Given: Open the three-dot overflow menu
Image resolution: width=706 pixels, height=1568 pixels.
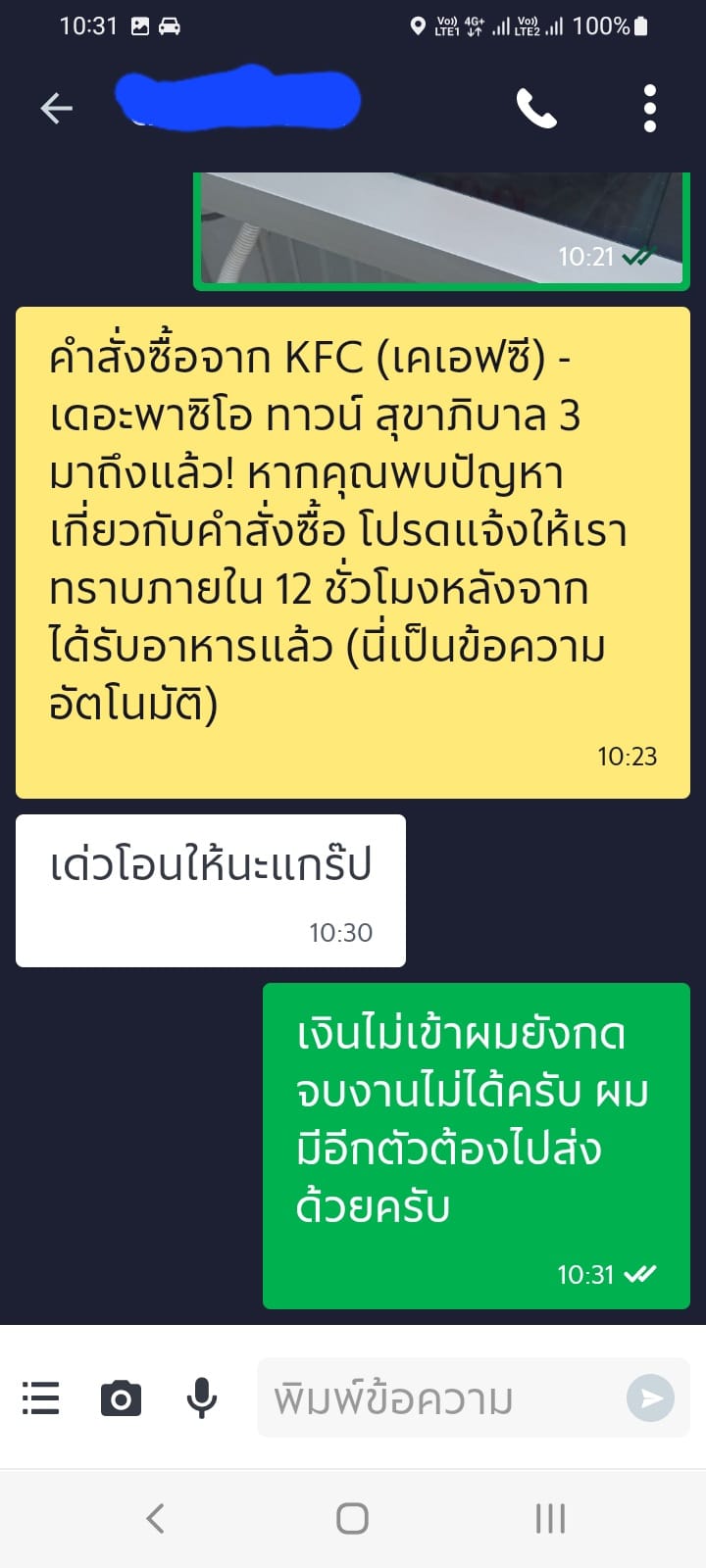Looking at the screenshot, I should pos(649,108).
